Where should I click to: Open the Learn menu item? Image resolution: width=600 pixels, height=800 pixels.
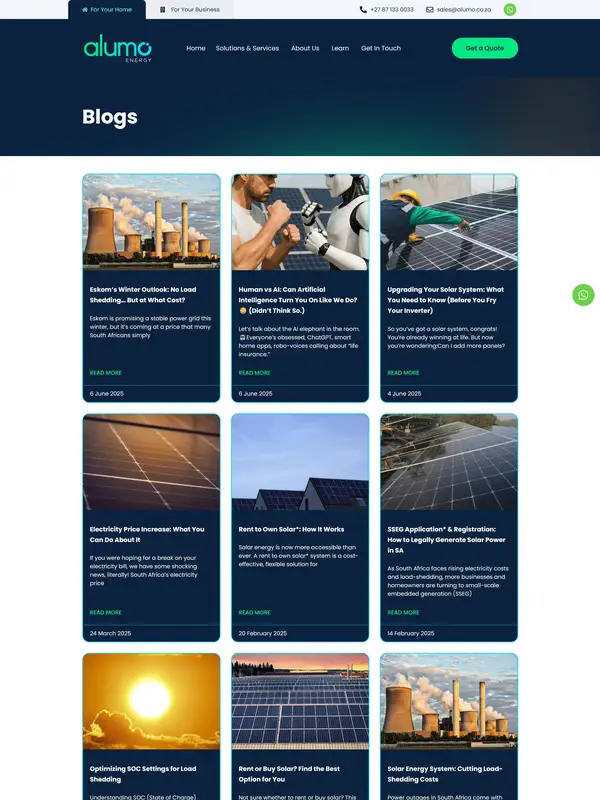(340, 48)
